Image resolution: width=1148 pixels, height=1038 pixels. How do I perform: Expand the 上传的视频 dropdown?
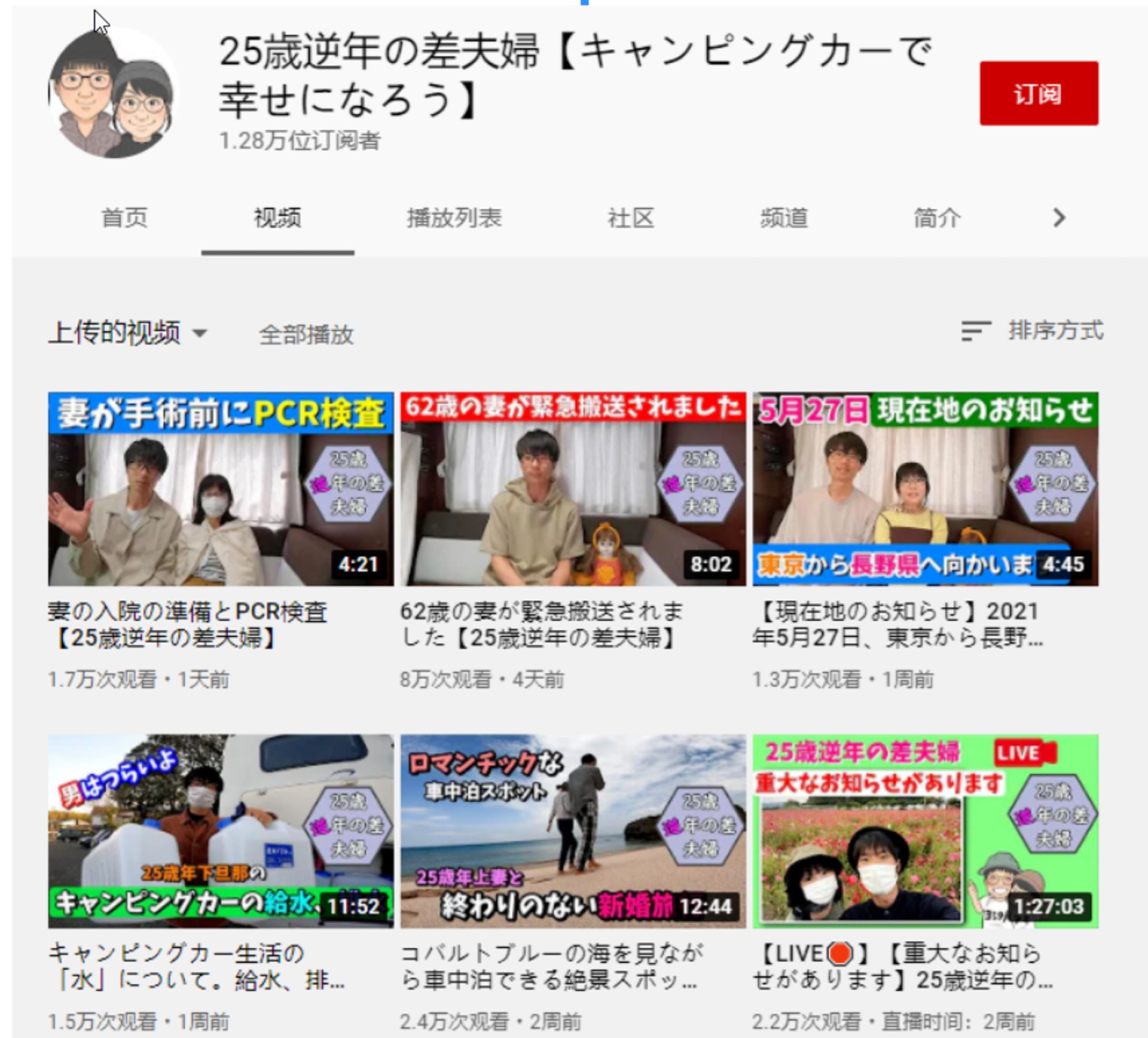click(127, 333)
